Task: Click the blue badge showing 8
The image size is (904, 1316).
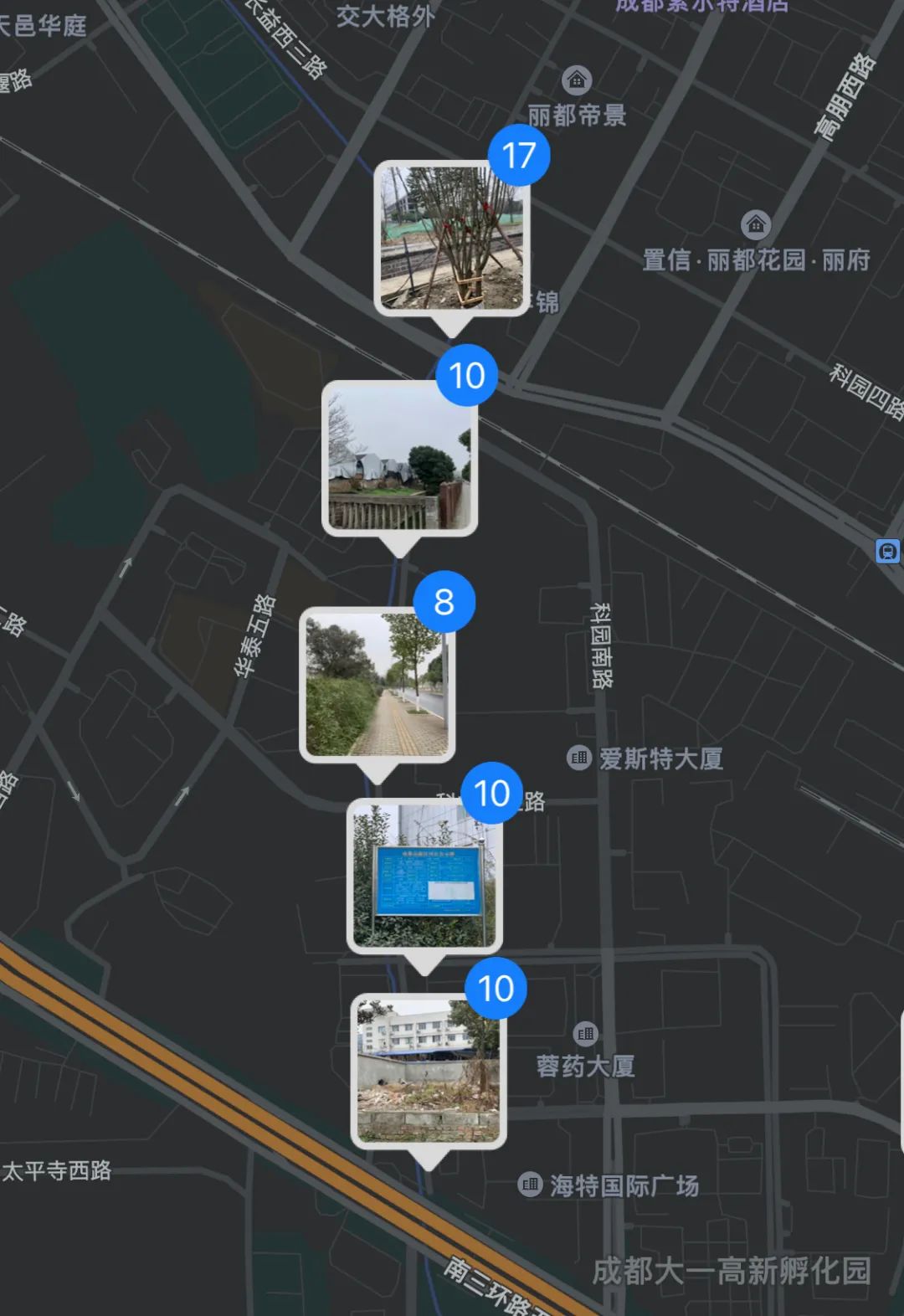Action: (444, 601)
